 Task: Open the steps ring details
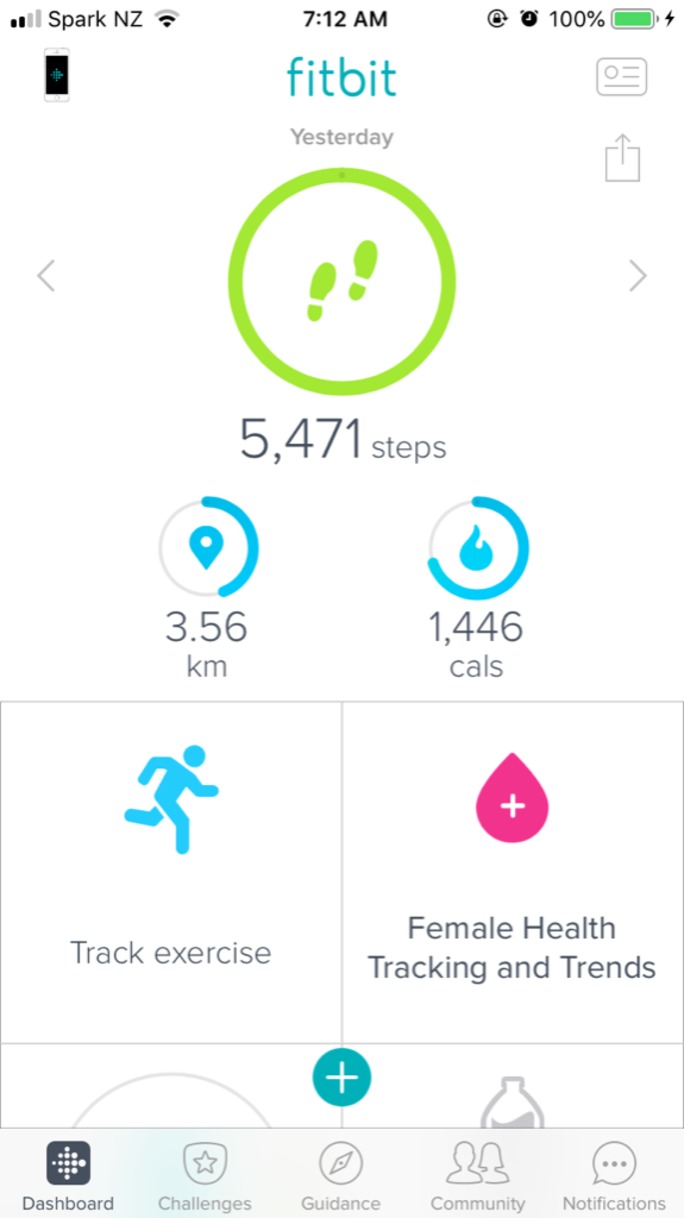(x=342, y=281)
